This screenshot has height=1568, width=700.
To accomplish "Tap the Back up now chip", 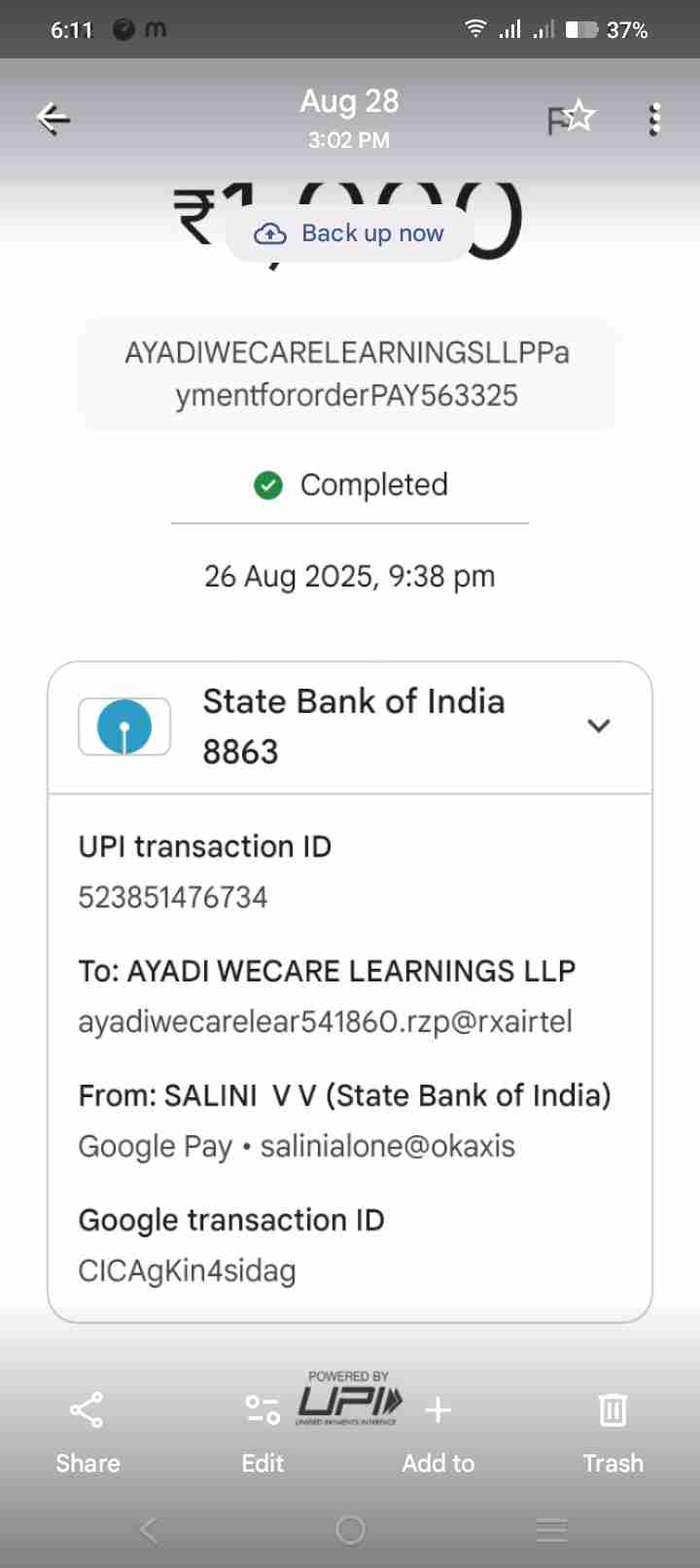I will click(x=349, y=233).
